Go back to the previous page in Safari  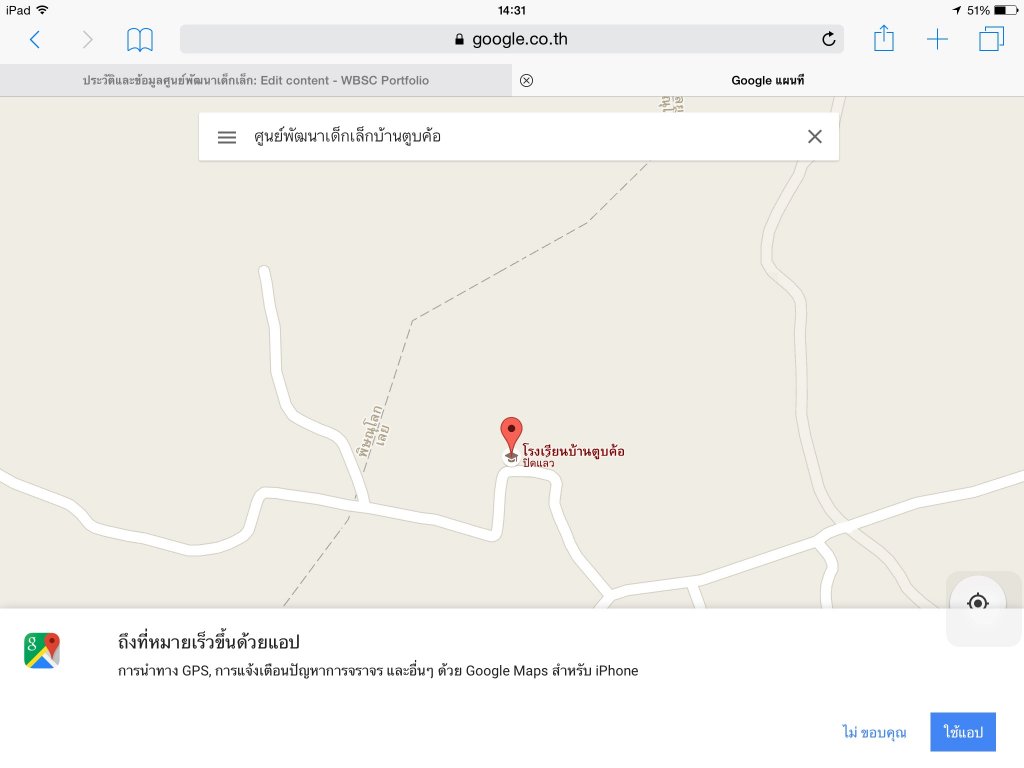pos(35,40)
